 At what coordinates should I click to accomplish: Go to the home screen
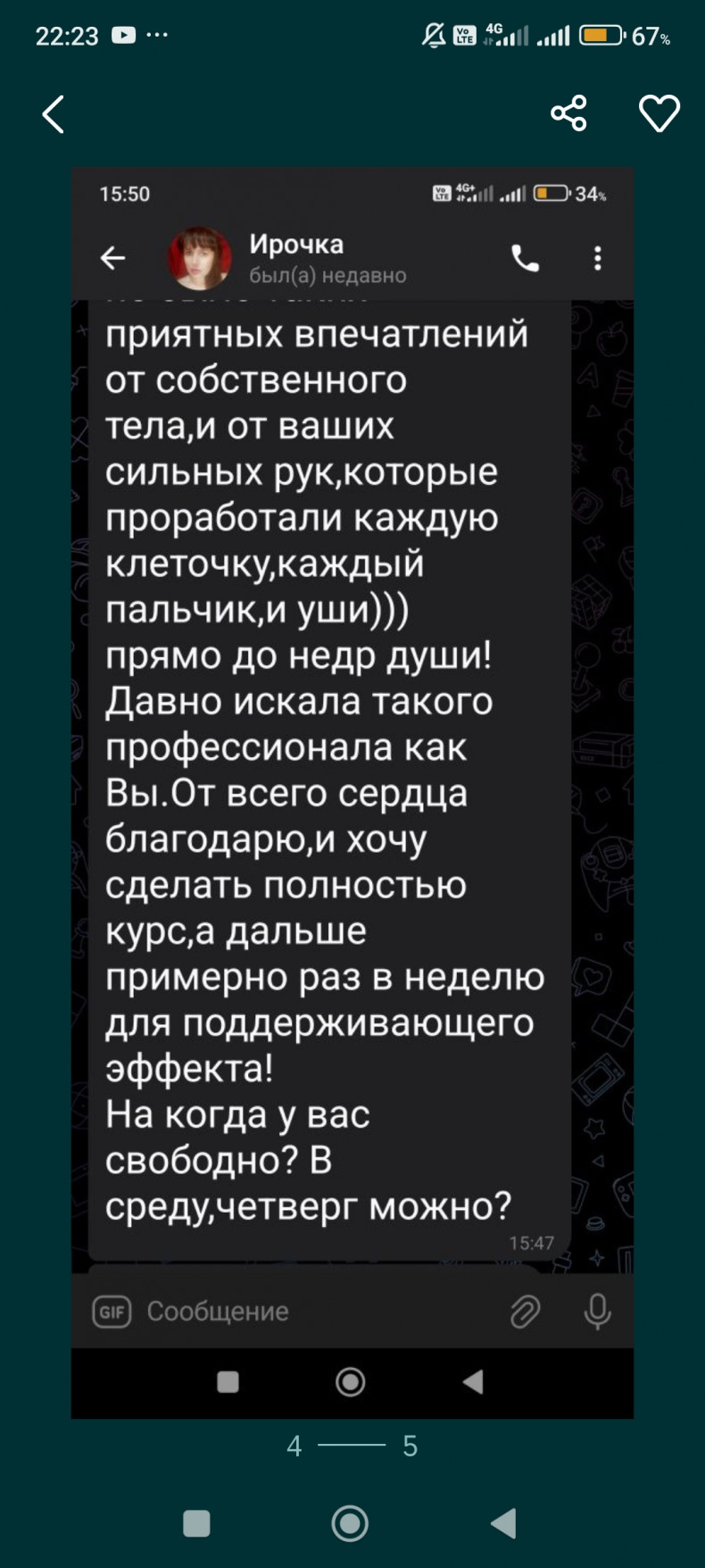350,1523
